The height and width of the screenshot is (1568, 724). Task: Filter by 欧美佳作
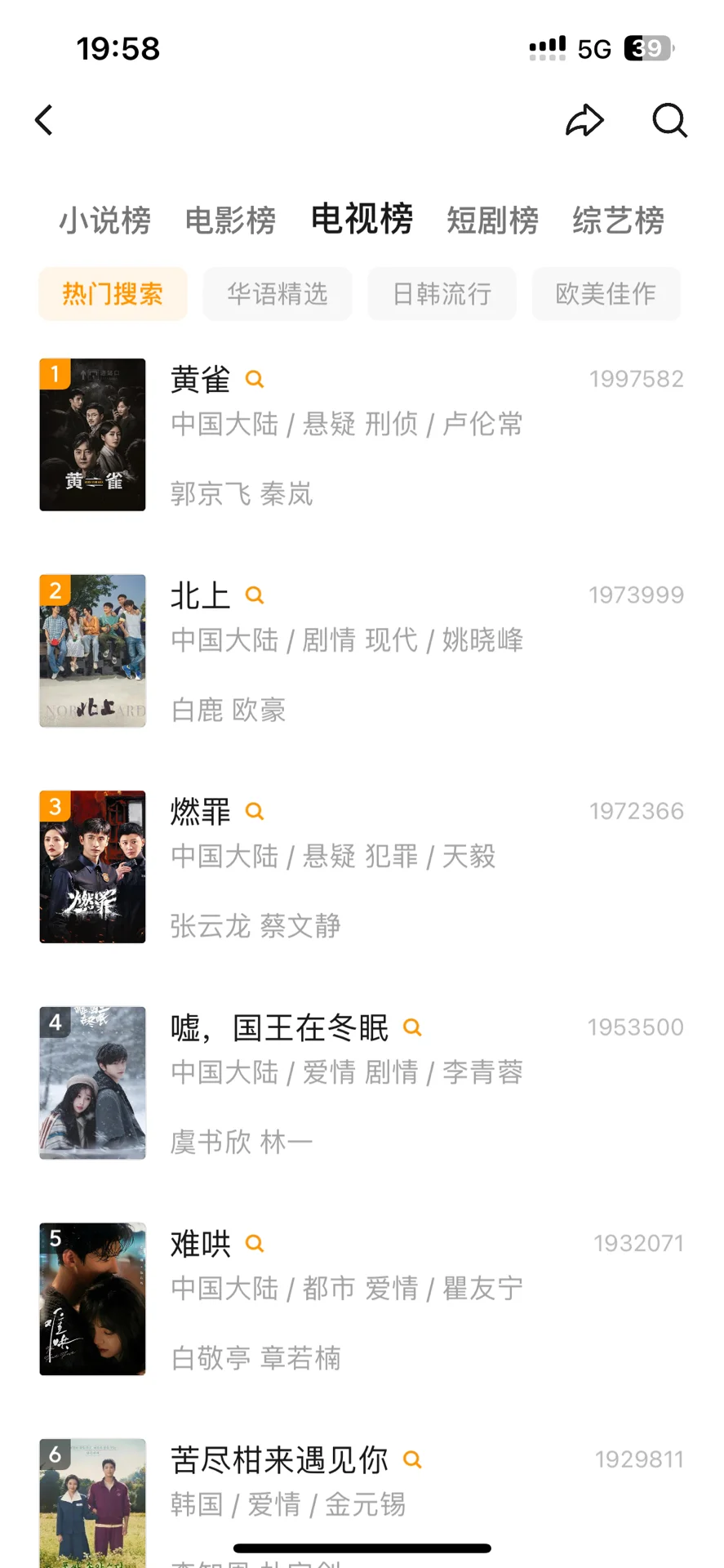coord(606,294)
